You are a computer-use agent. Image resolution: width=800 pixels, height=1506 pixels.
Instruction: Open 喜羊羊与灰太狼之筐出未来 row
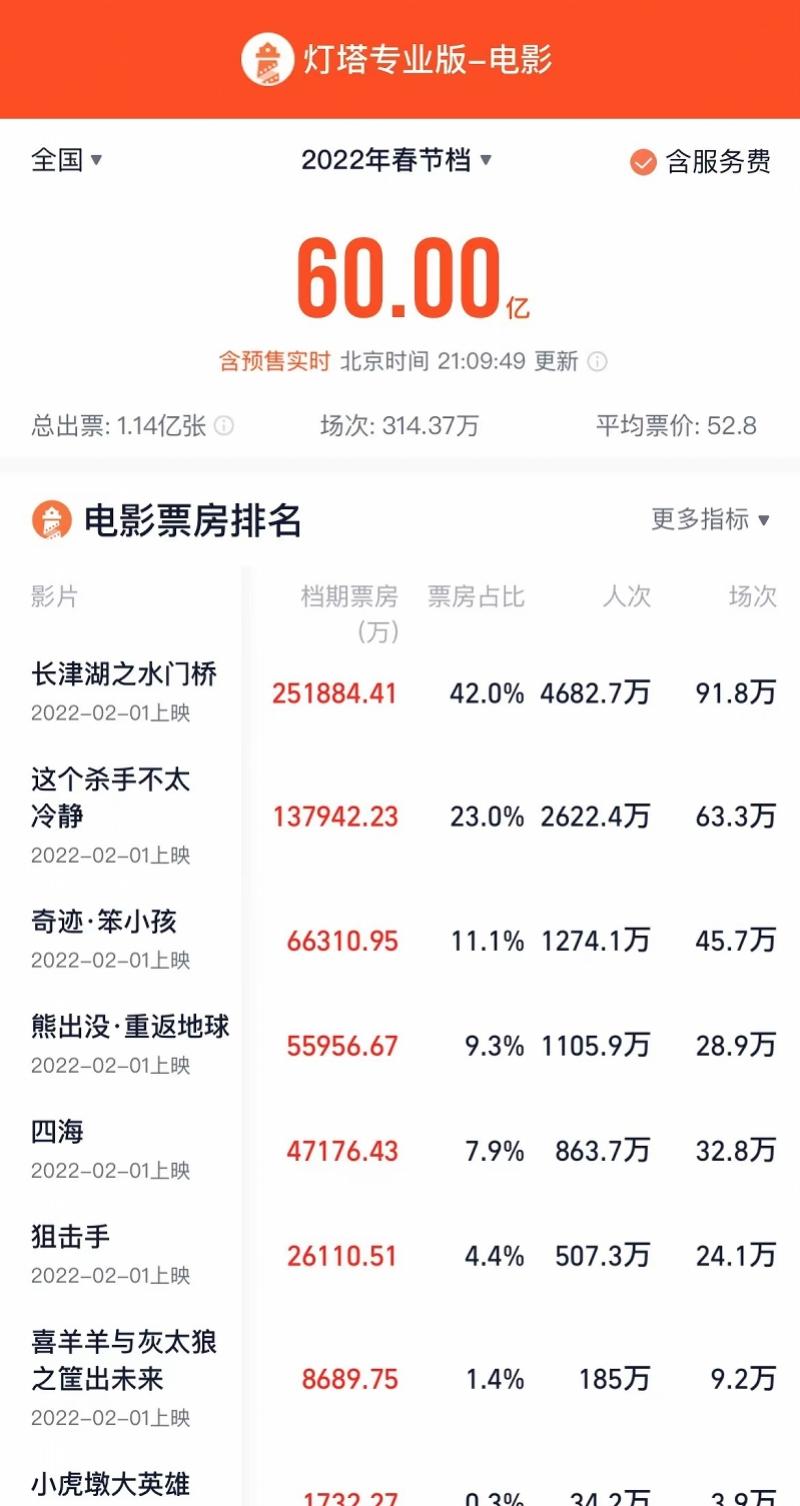click(400, 1379)
